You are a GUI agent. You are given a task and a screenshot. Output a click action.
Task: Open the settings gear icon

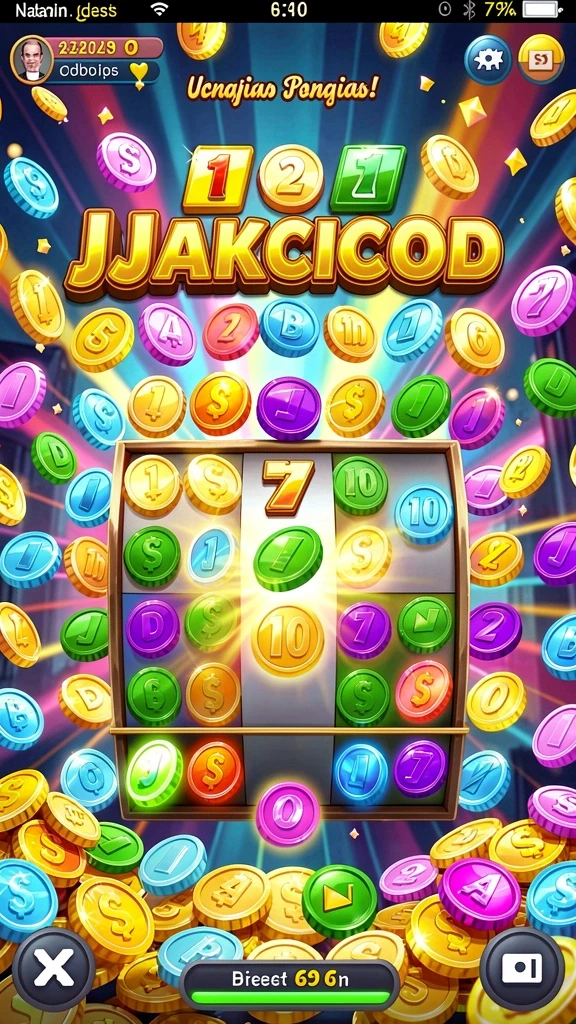coord(487,59)
